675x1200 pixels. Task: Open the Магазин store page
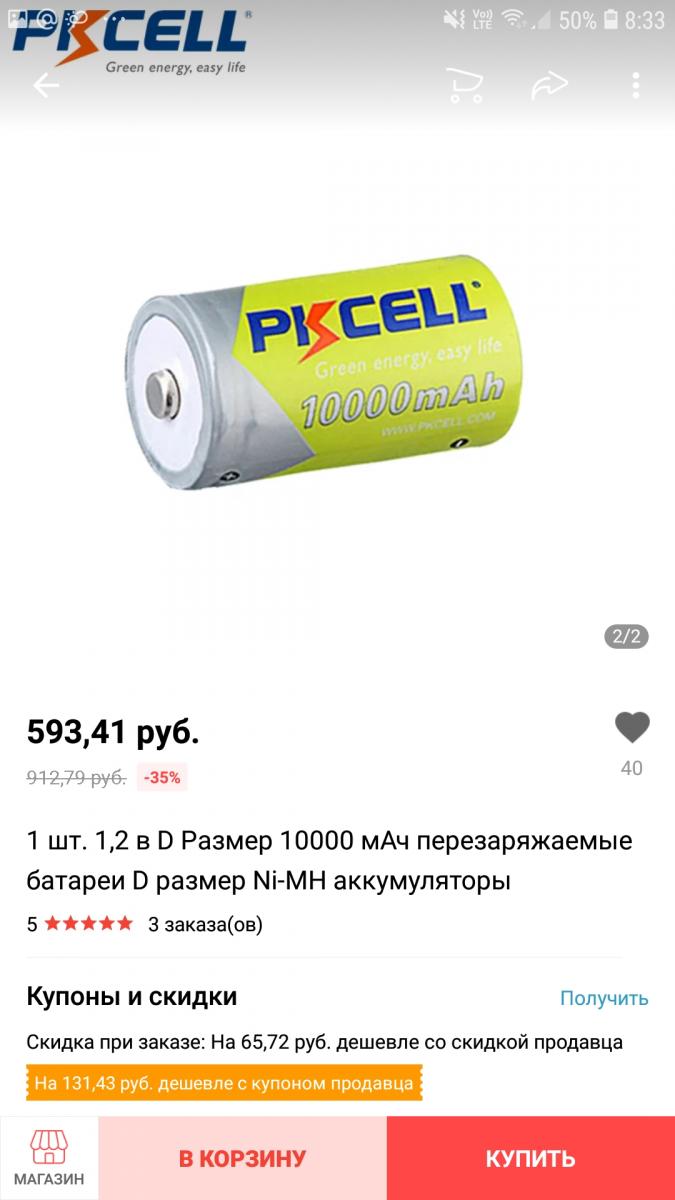[x=49, y=1158]
